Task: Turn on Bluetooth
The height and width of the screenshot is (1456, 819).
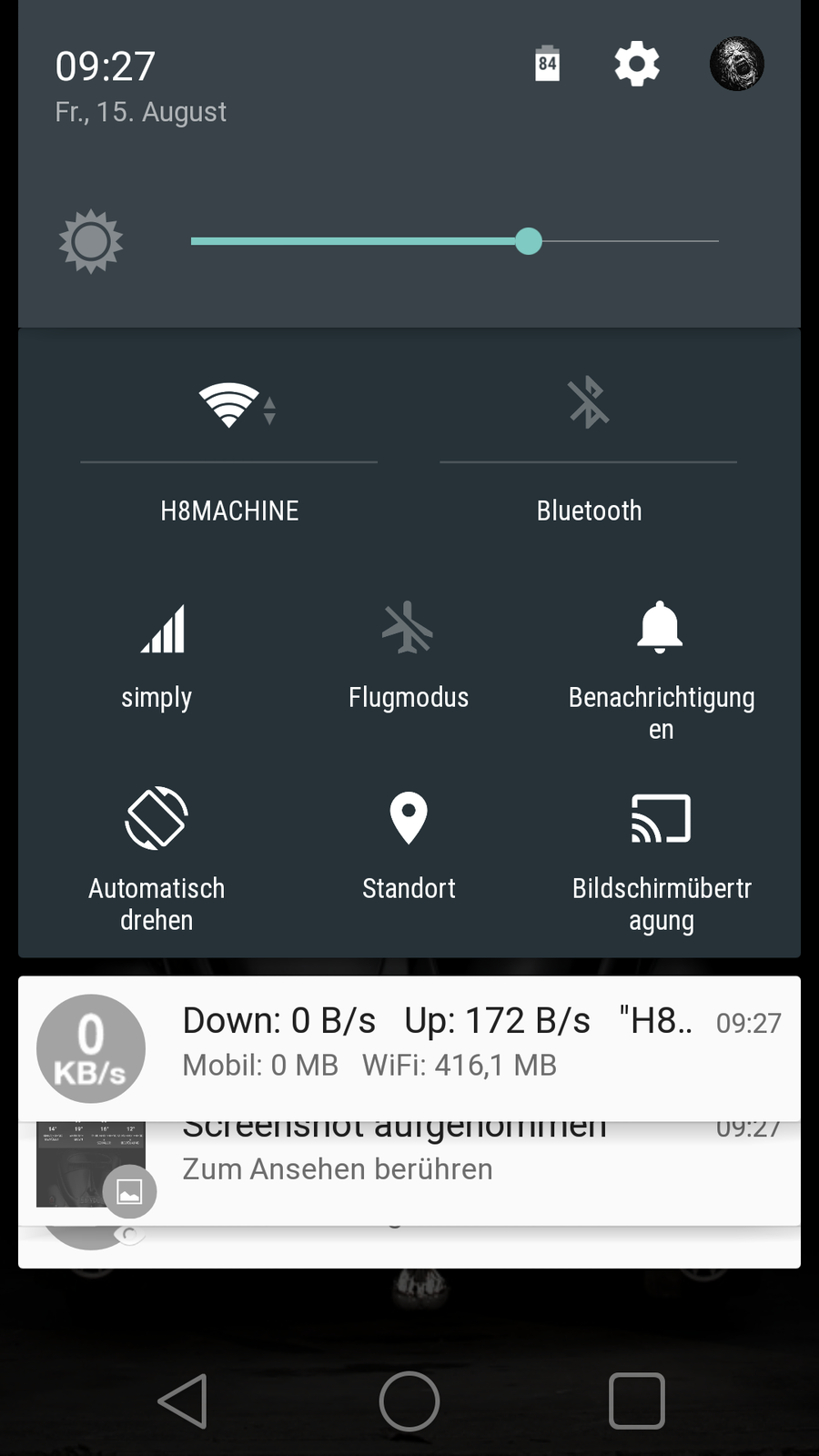Action: tap(589, 403)
